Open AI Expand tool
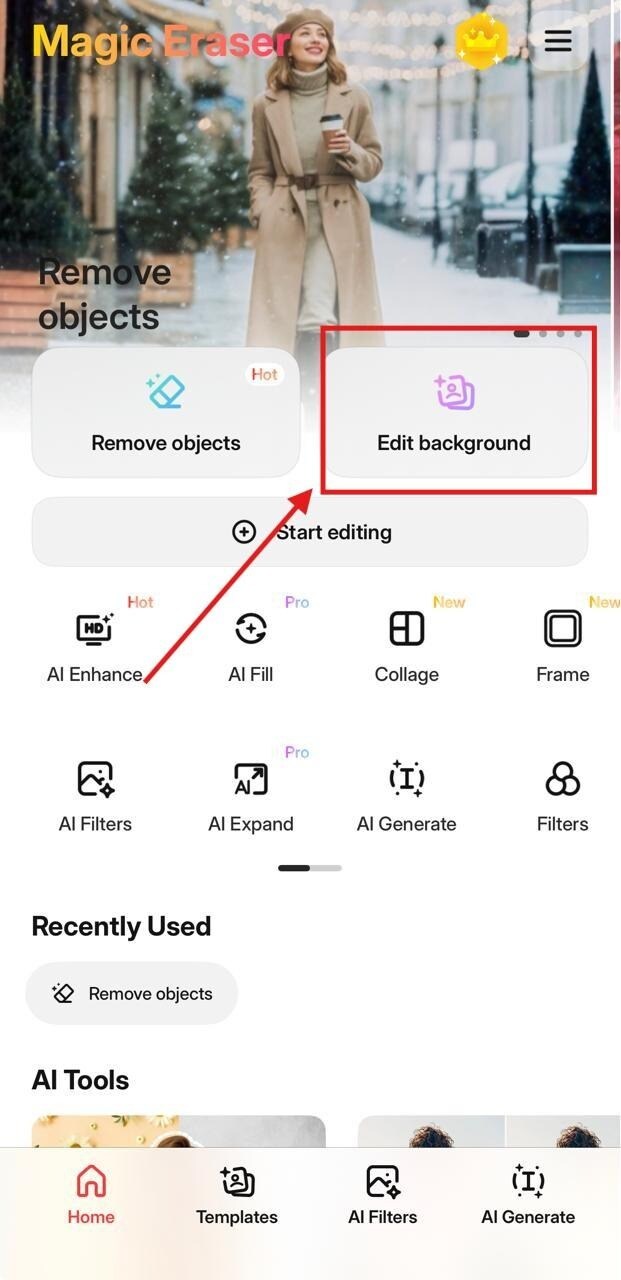This screenshot has height=1280, width=621. point(251,796)
